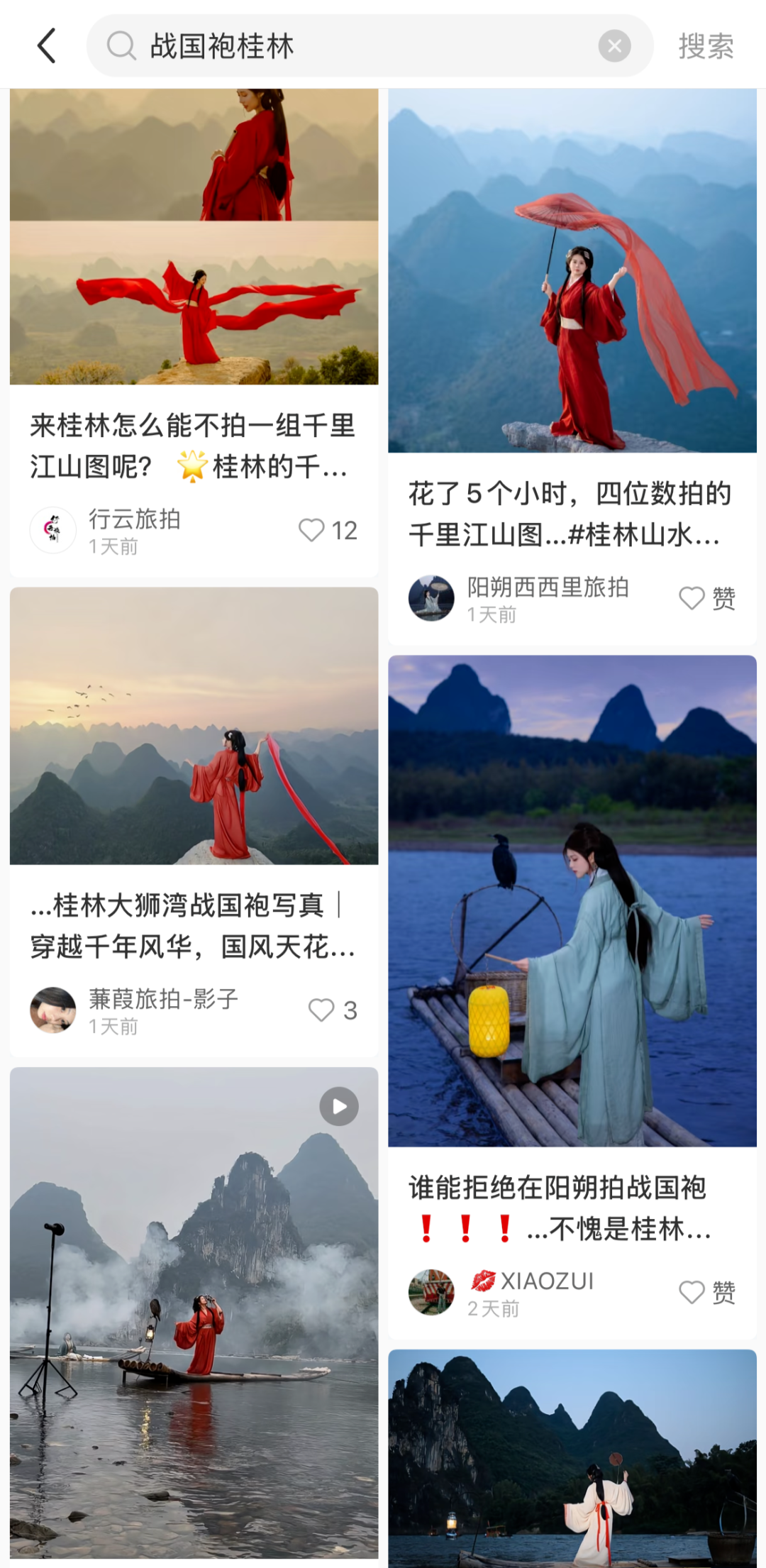Image resolution: width=766 pixels, height=1568 pixels.
Task: Open 蒹葭旅拍-影子's profile avatar
Action: click(x=53, y=1010)
